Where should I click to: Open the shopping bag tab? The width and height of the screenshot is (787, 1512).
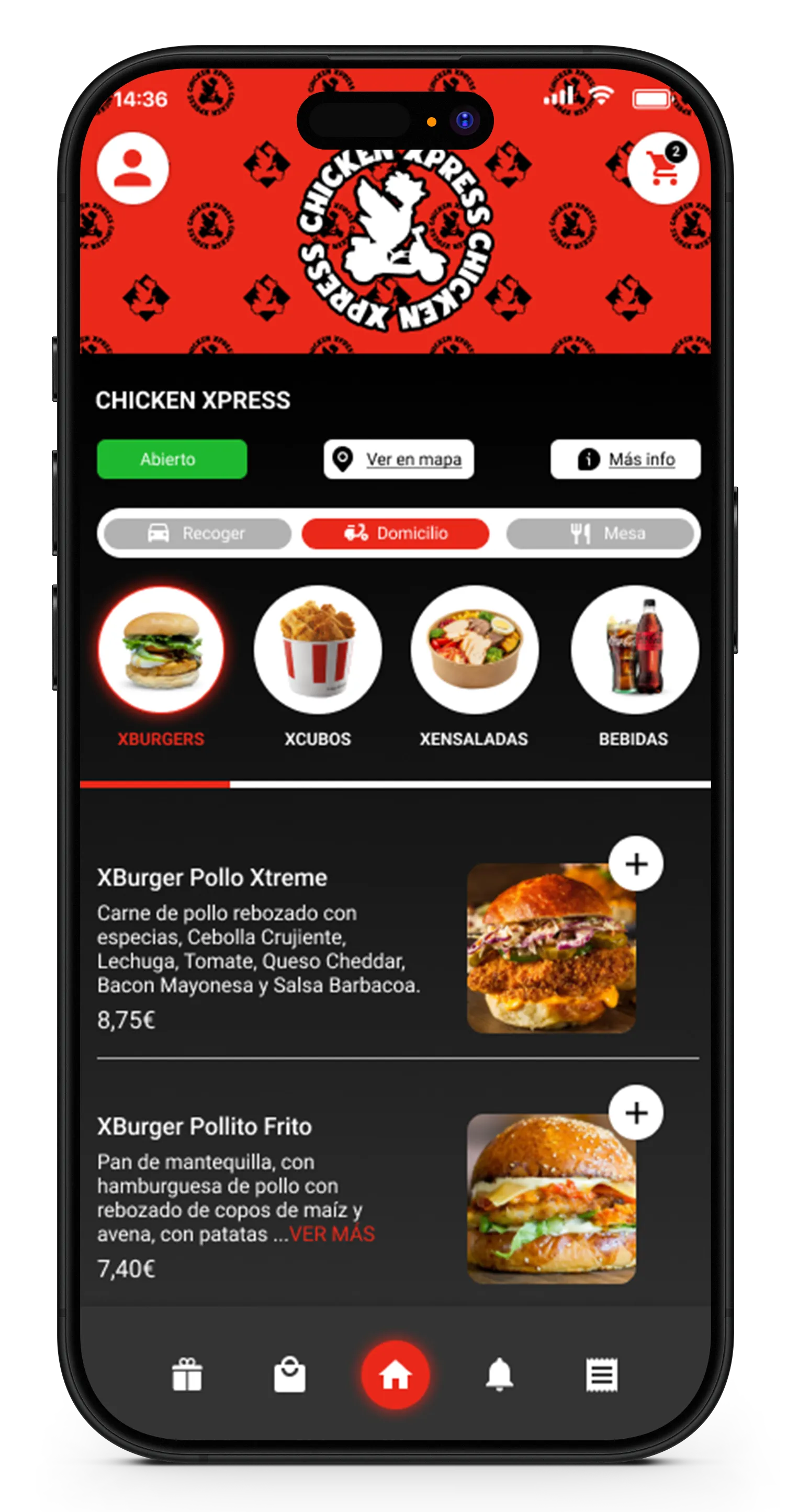(290, 1374)
